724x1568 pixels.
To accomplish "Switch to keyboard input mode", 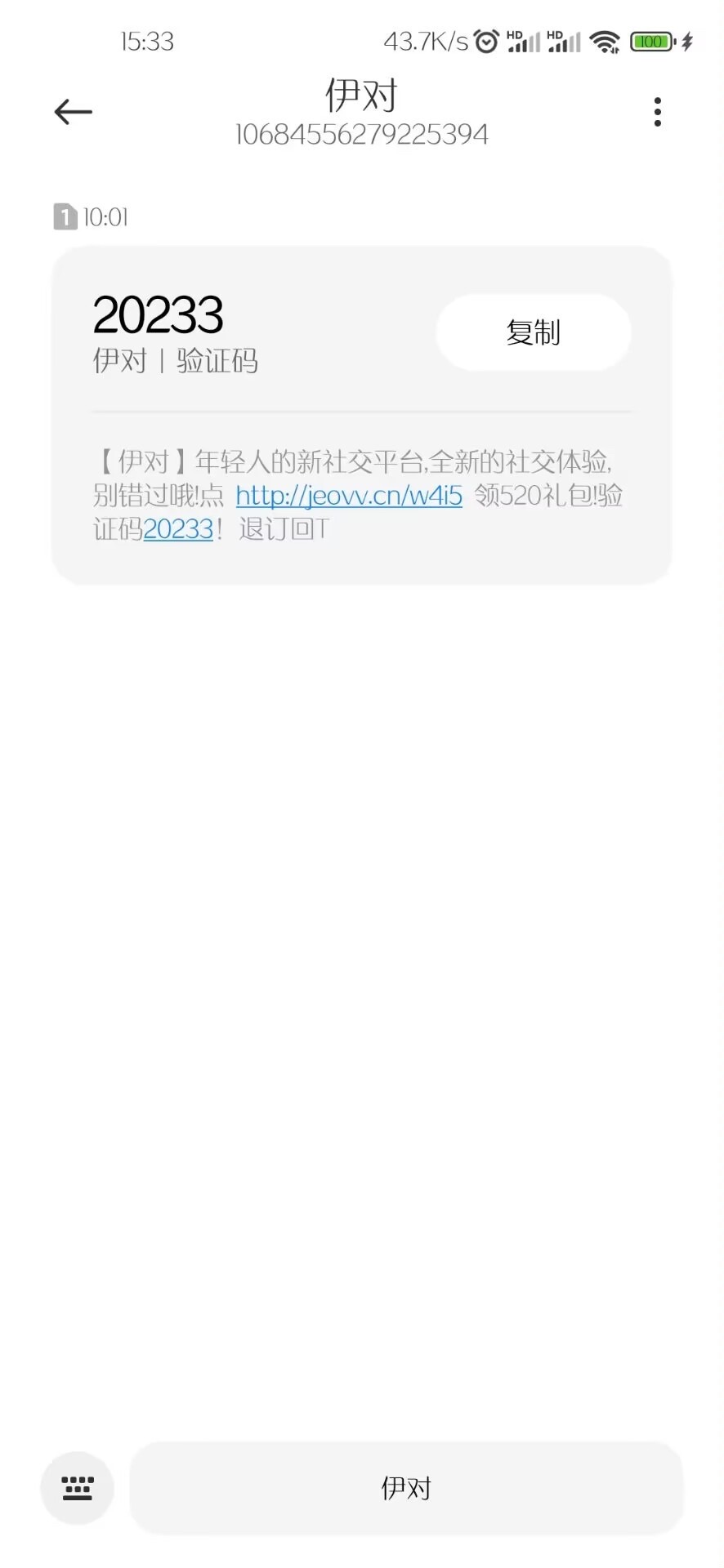I will click(78, 1488).
